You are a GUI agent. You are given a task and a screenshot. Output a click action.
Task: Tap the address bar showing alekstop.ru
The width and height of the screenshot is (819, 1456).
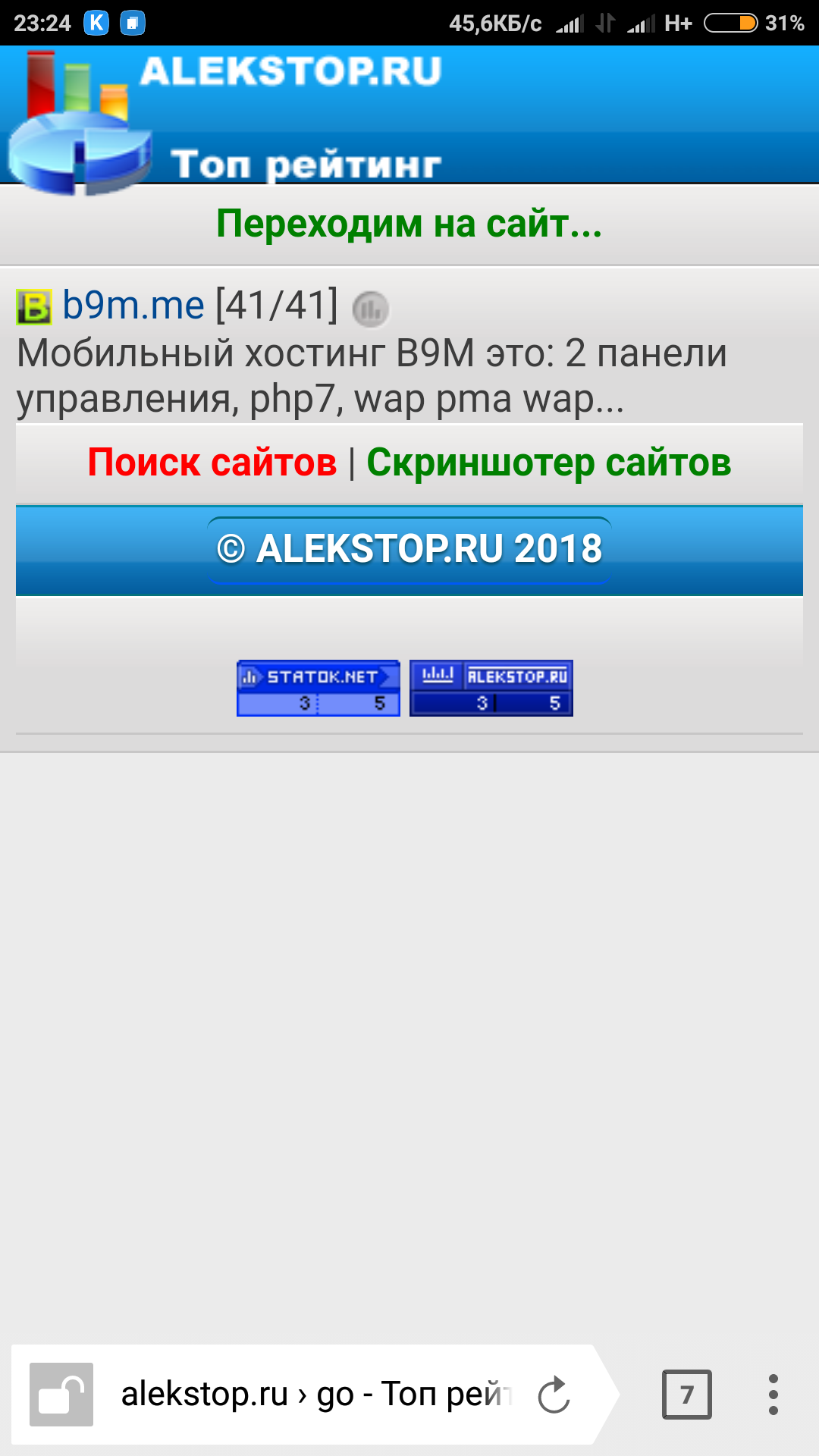click(x=315, y=1394)
